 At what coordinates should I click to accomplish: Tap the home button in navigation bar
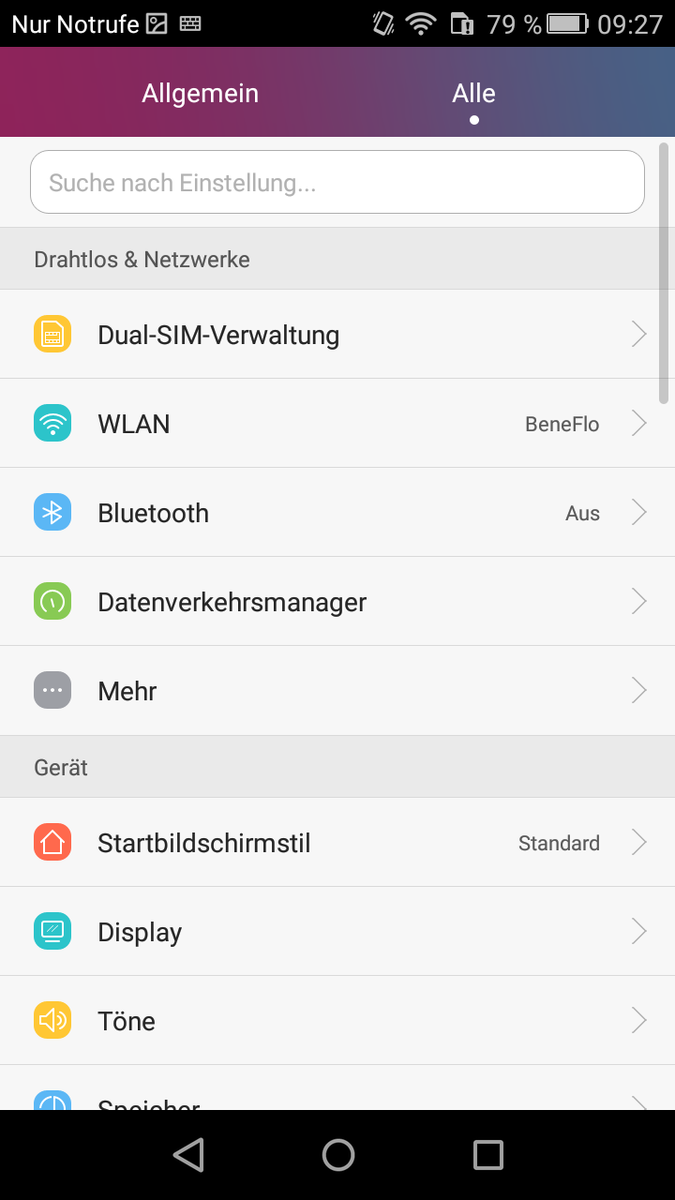tap(338, 1155)
